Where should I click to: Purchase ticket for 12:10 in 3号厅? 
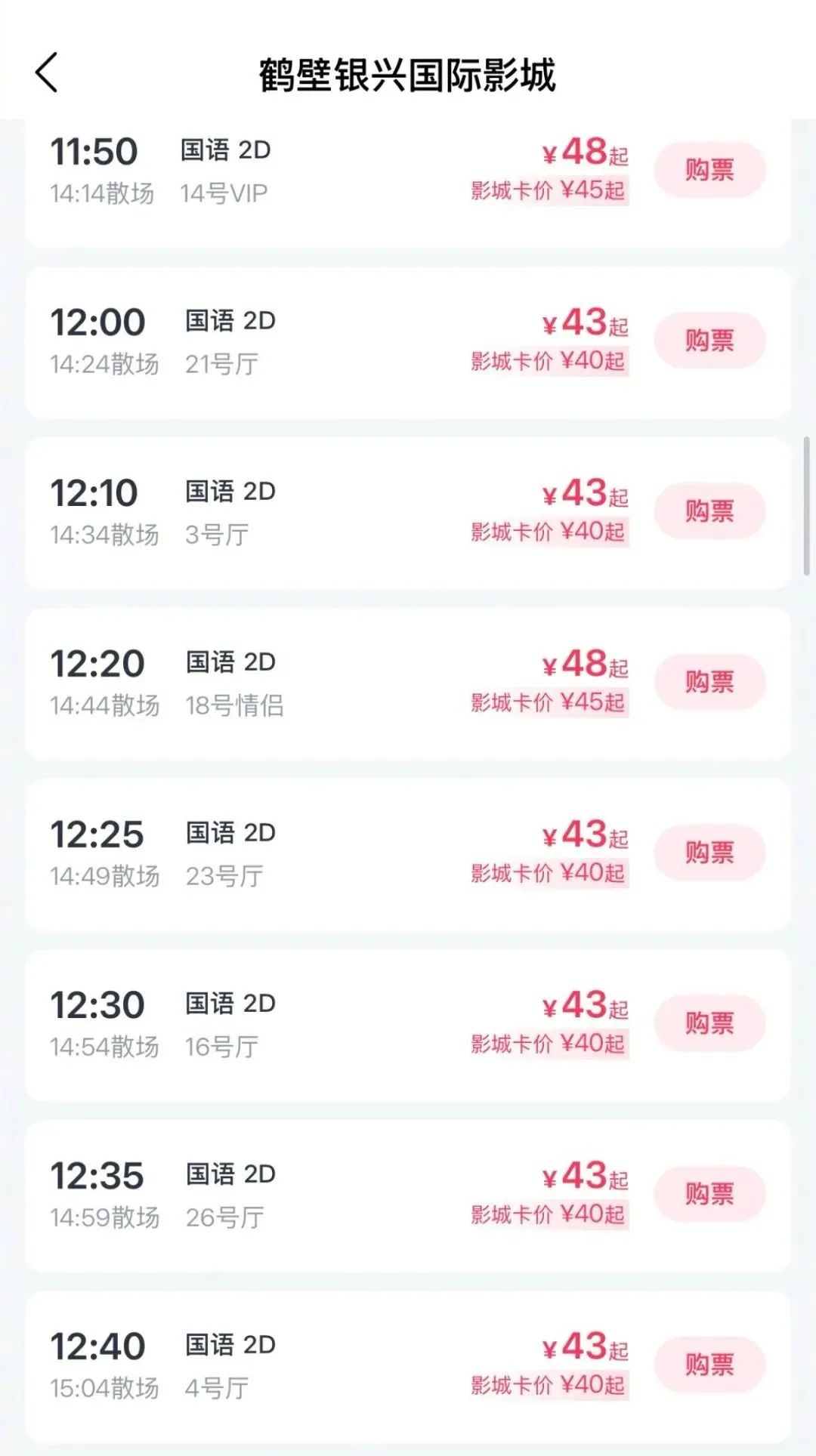[709, 511]
